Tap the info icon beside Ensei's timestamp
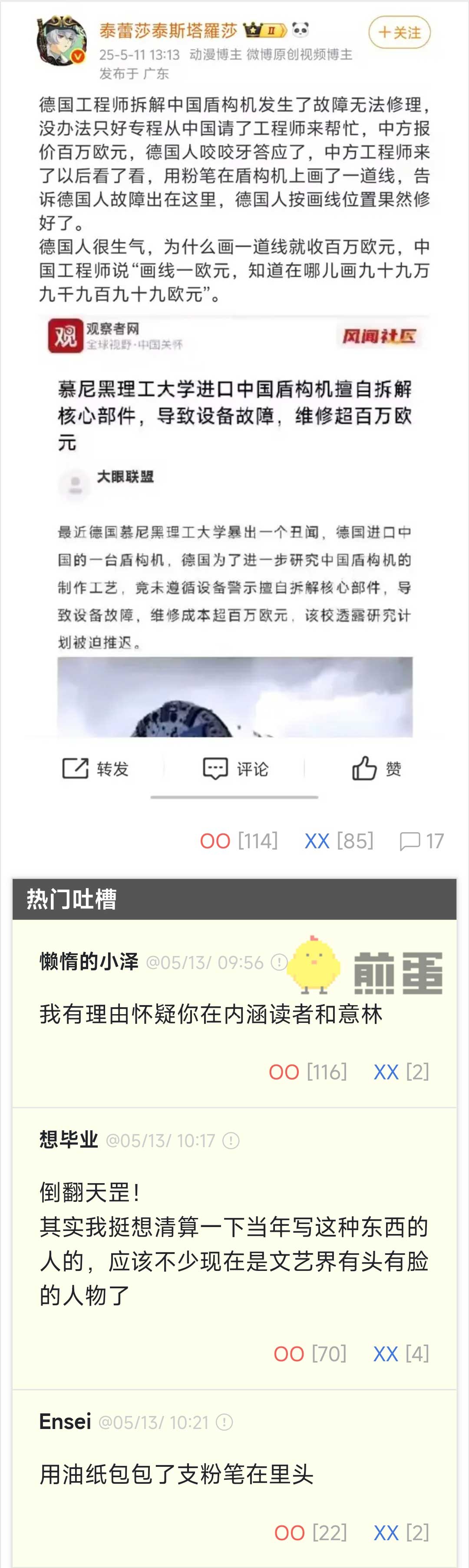This screenshot has width=469, height=1568. click(225, 1422)
